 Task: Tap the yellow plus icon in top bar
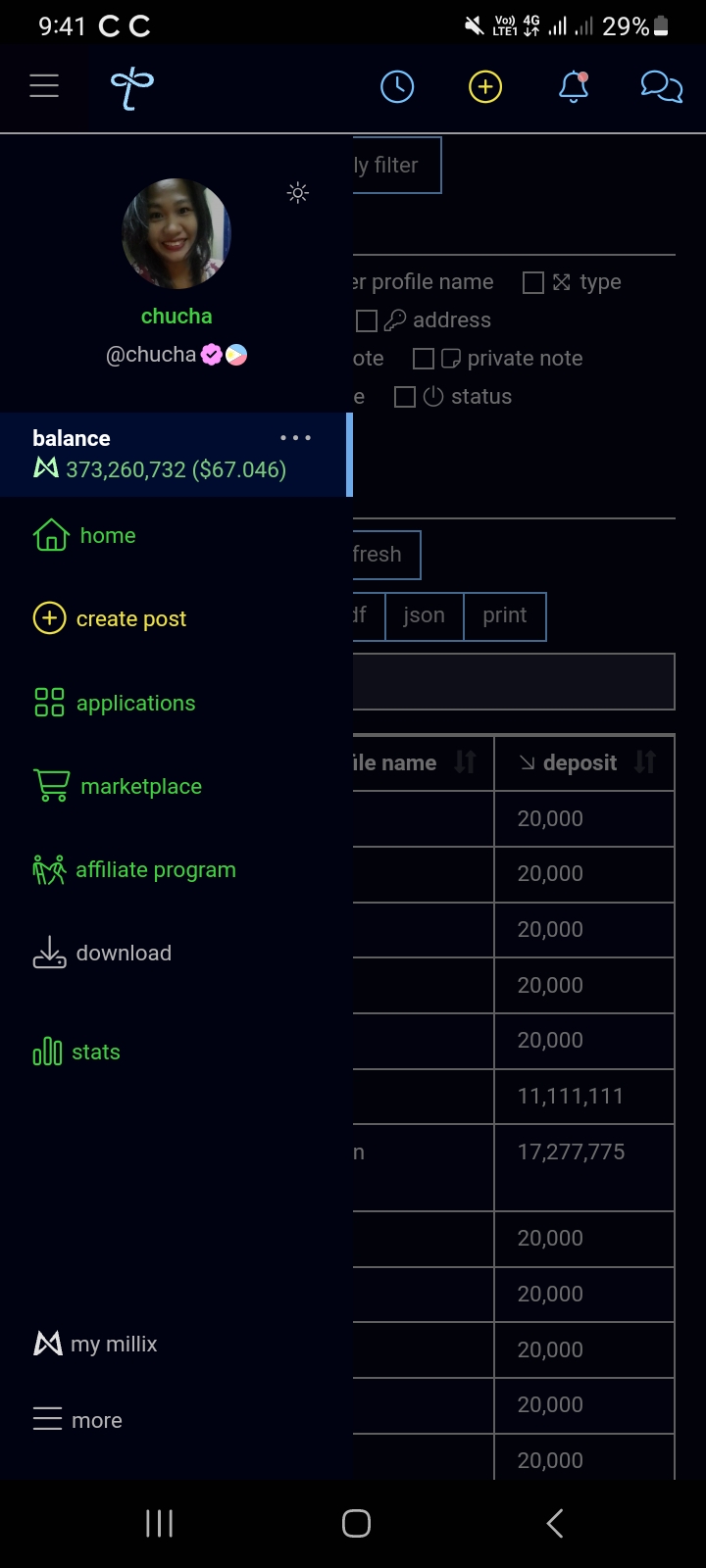pos(485,87)
